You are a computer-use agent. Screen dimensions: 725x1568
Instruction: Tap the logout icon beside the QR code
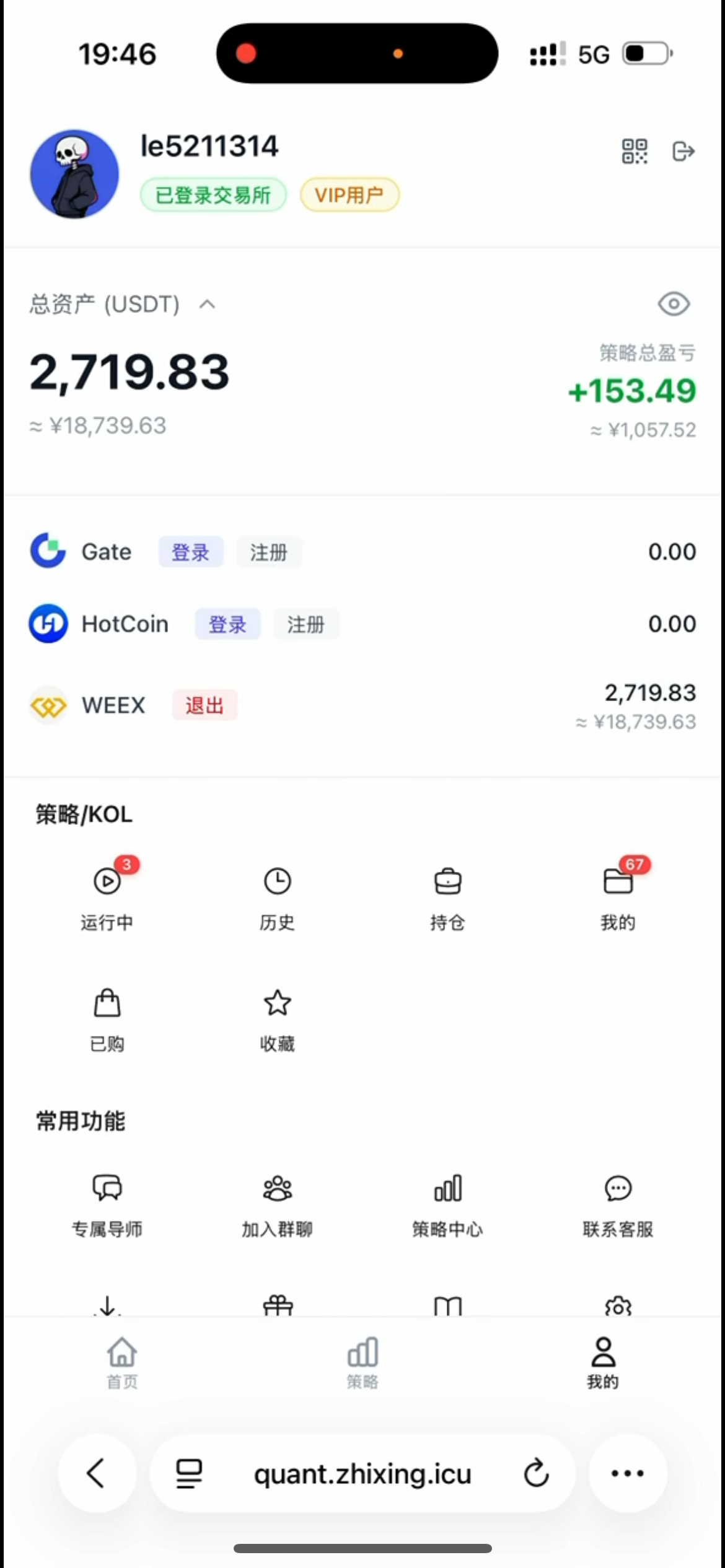[683, 151]
